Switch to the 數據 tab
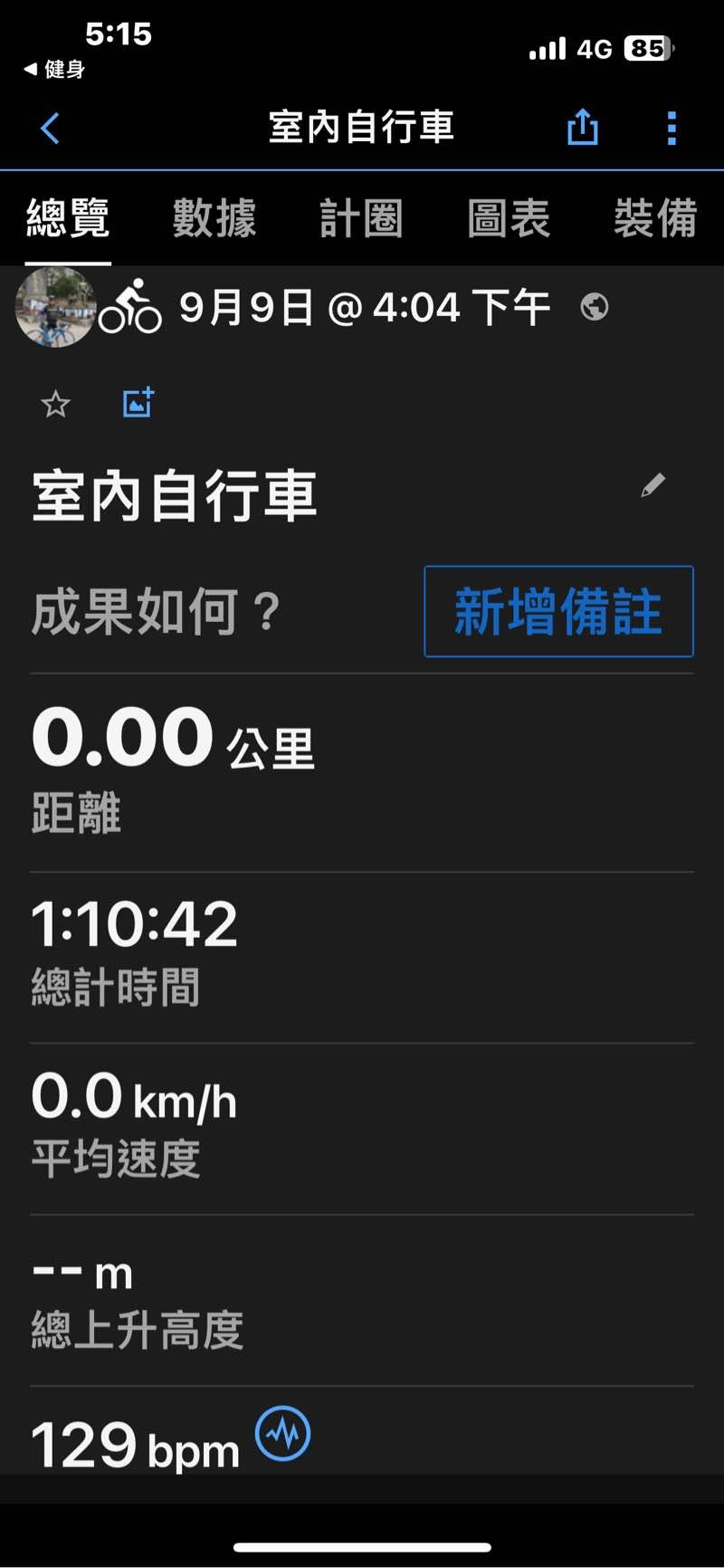Viewport: 724px width, 1568px height. 214,218
